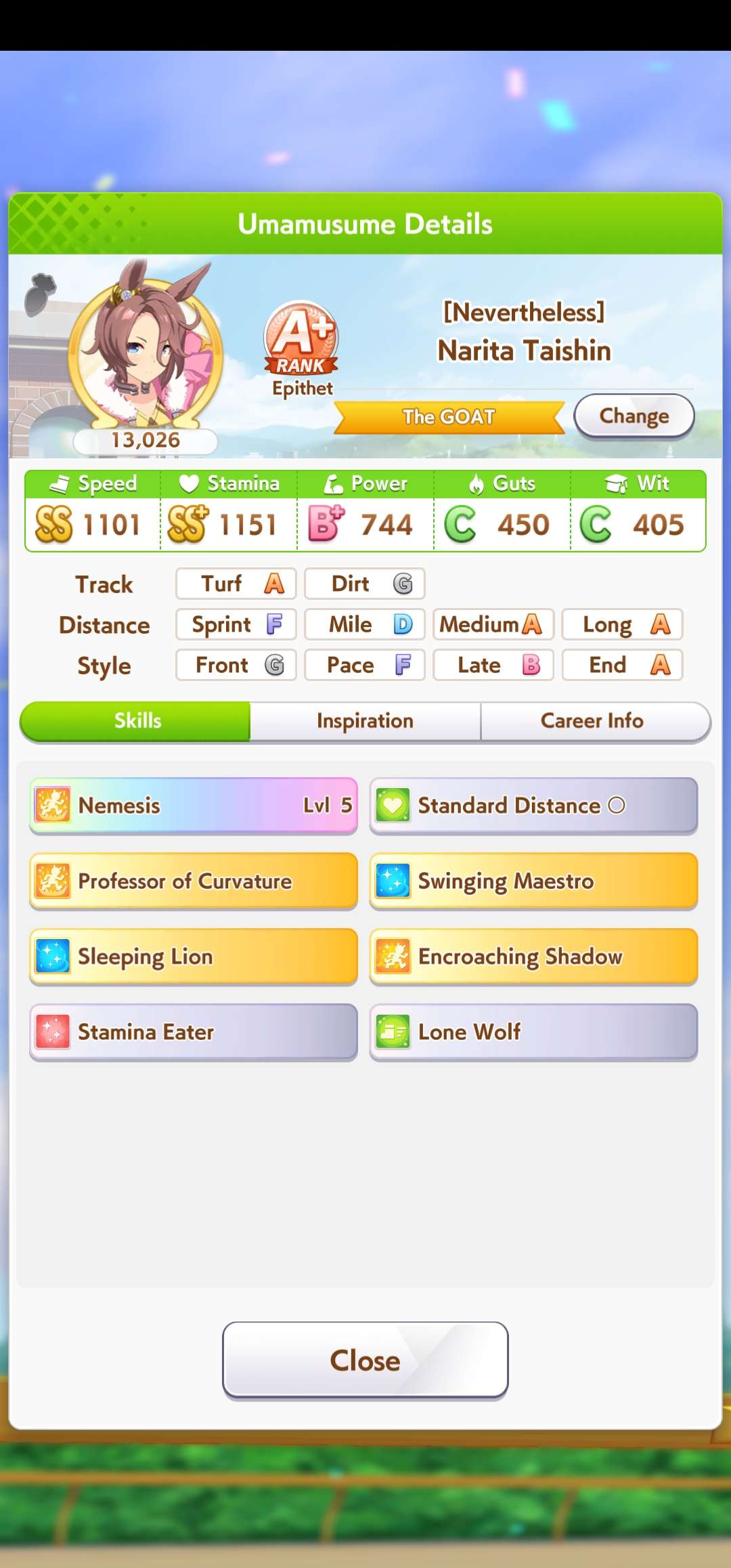Tap the Encroaching Shadow skill
The image size is (731, 1568).
point(533,957)
